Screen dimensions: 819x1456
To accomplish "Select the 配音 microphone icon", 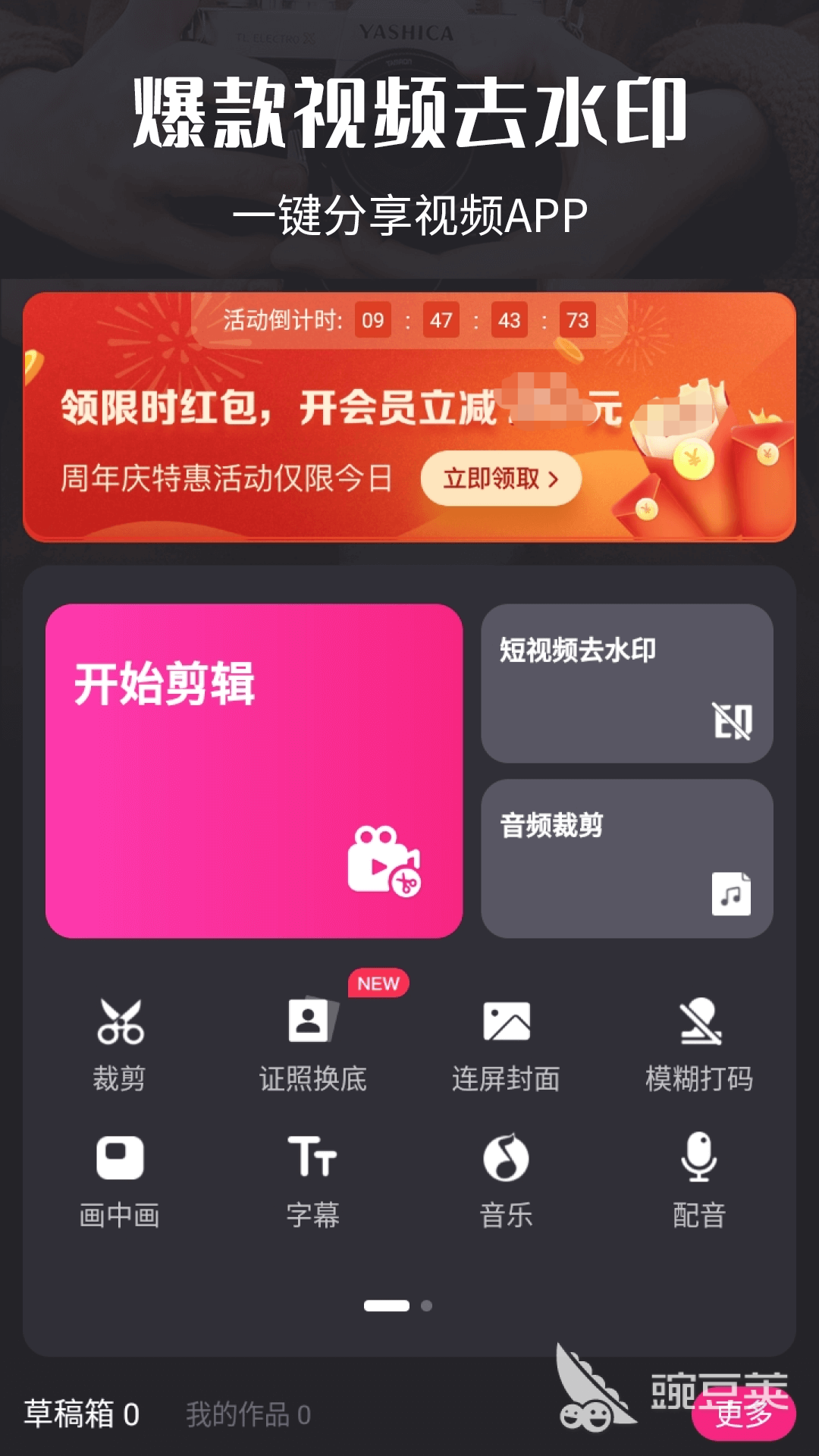I will pyautogui.click(x=698, y=1156).
